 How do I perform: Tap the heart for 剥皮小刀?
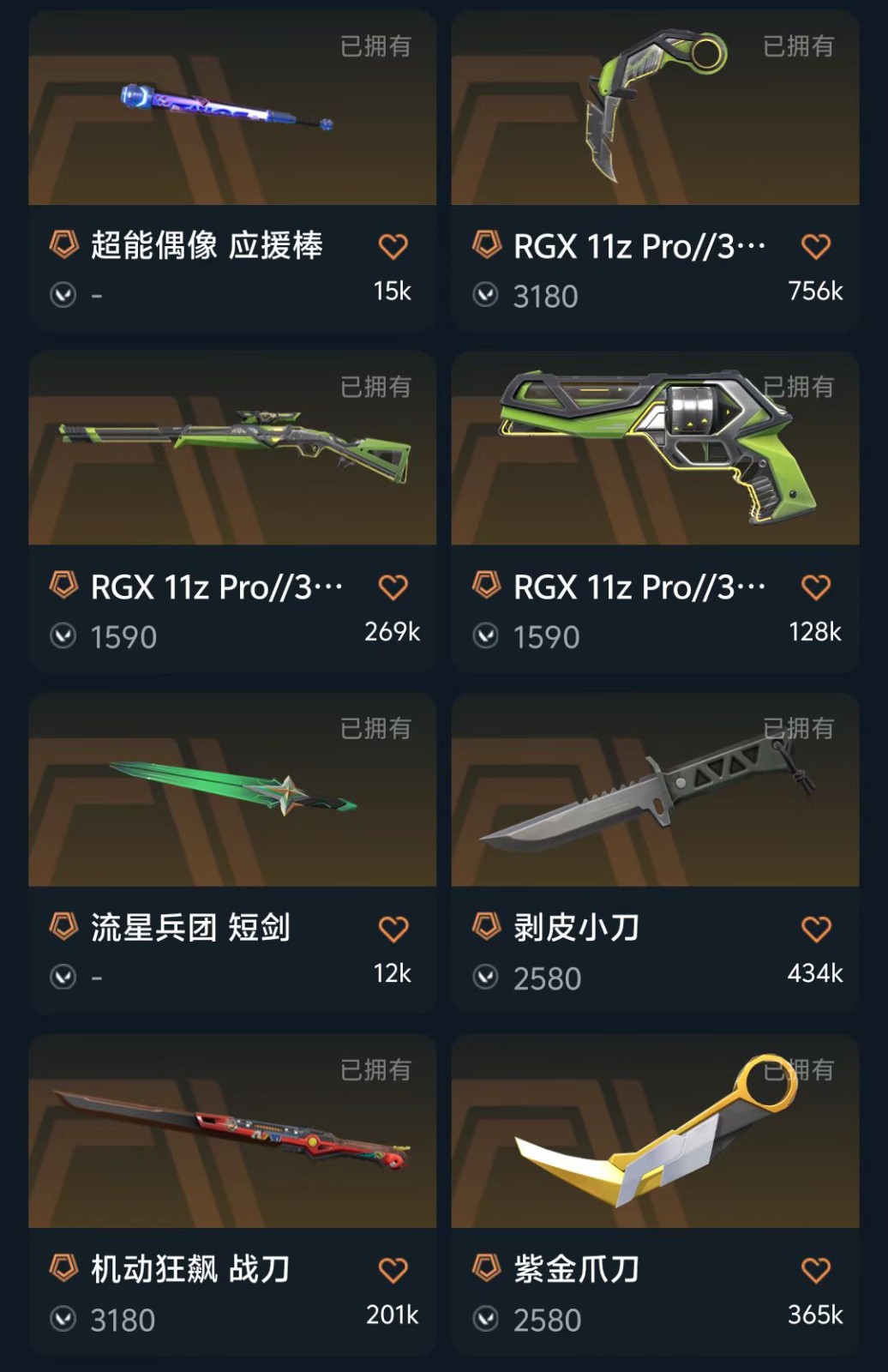pos(816,929)
